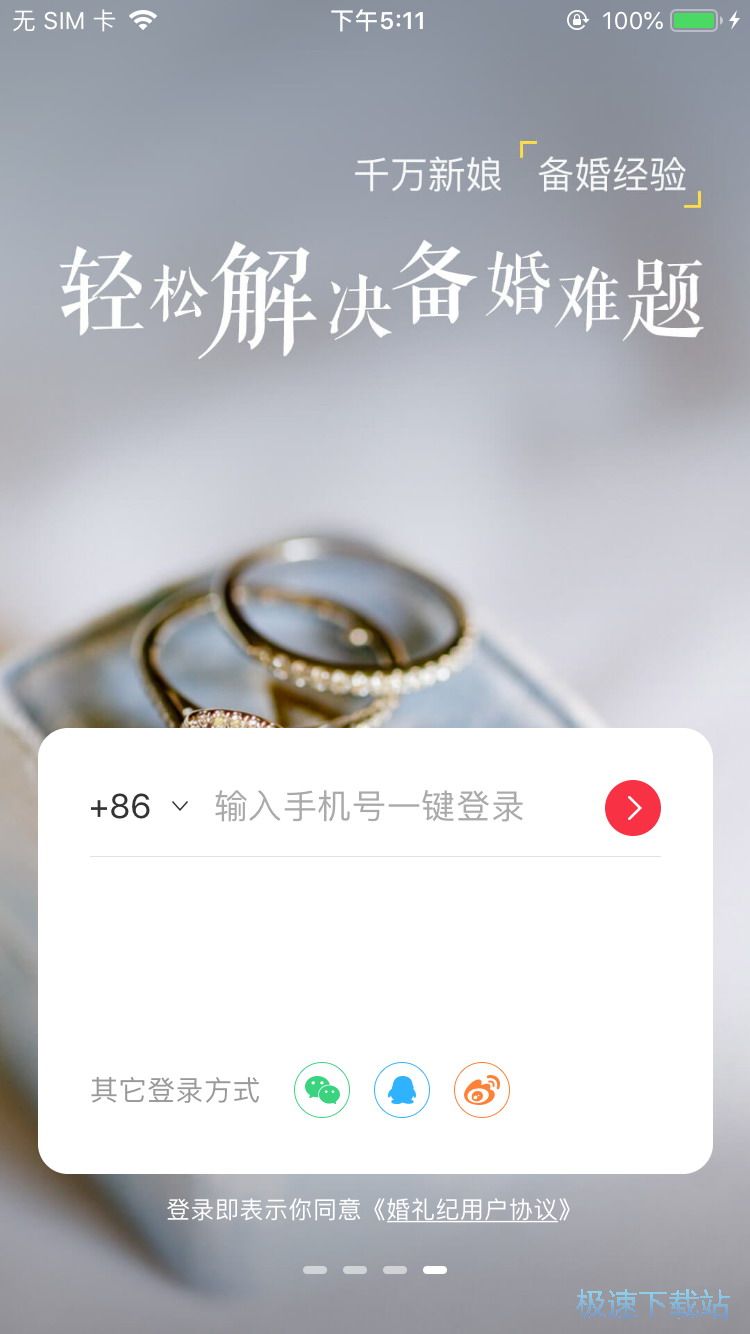Viewport: 750px width, 1334px height.
Task: Log in with Weibo
Action: pyautogui.click(x=482, y=1090)
